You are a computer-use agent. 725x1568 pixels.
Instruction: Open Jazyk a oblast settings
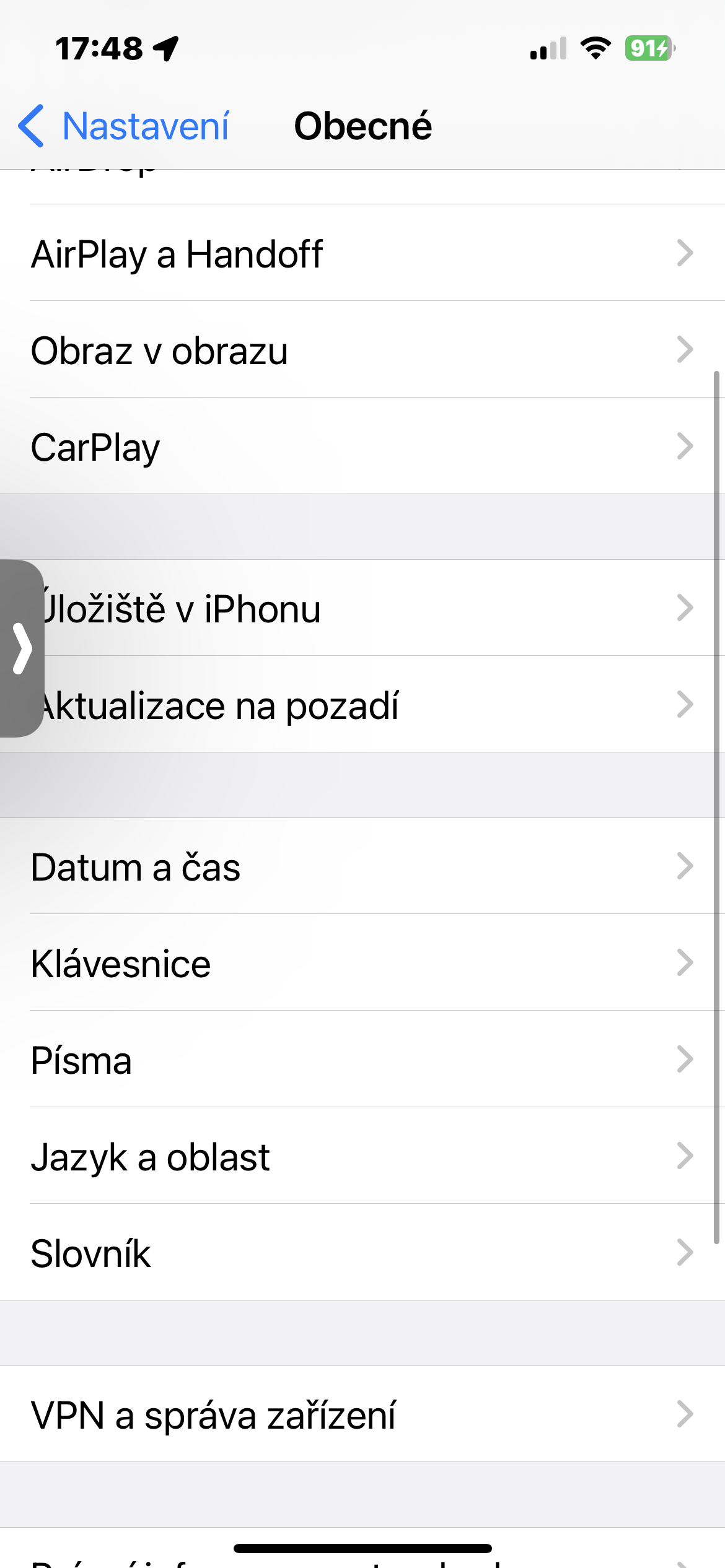[x=362, y=1156]
